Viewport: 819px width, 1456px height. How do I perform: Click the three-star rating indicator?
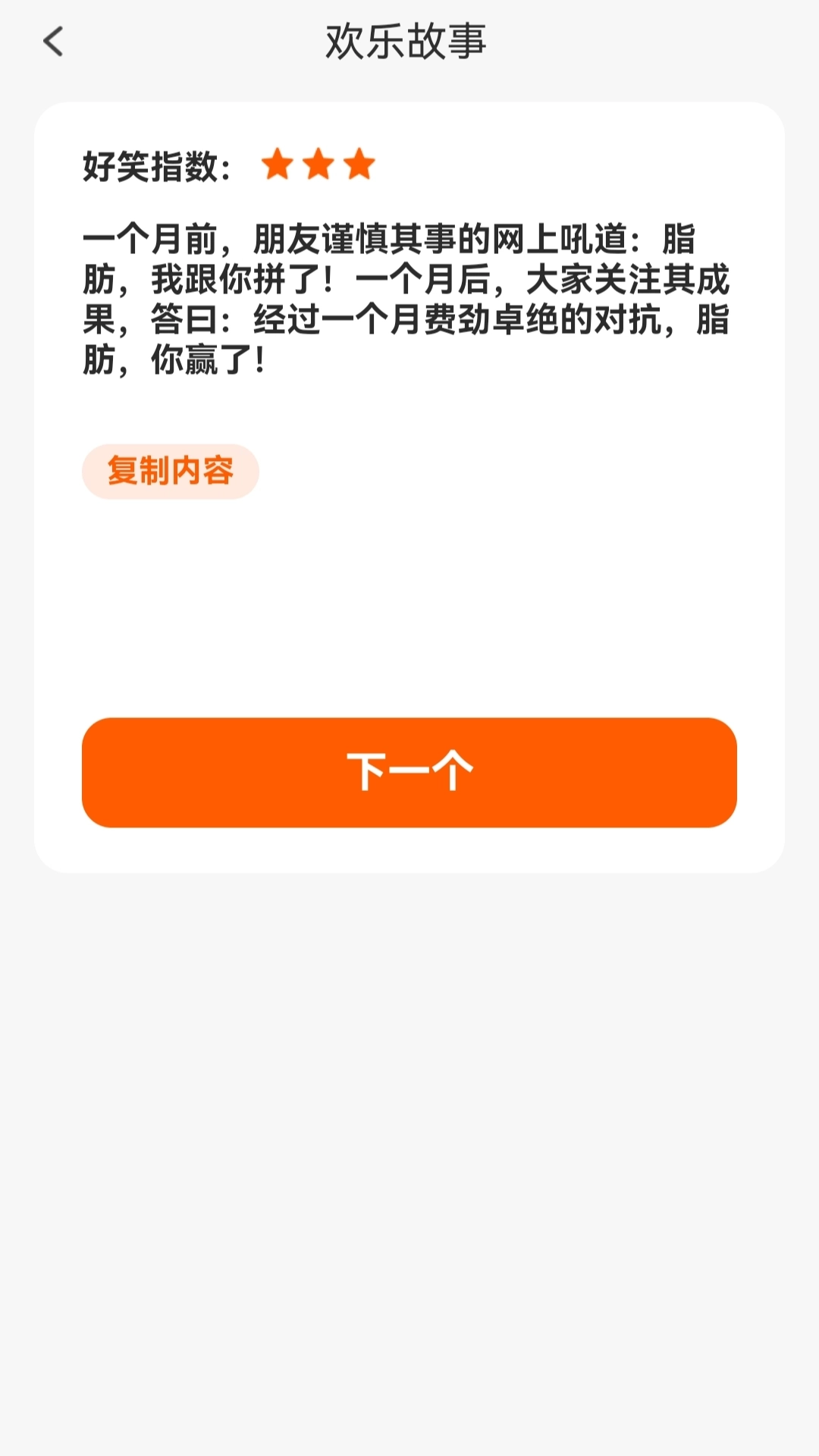318,163
